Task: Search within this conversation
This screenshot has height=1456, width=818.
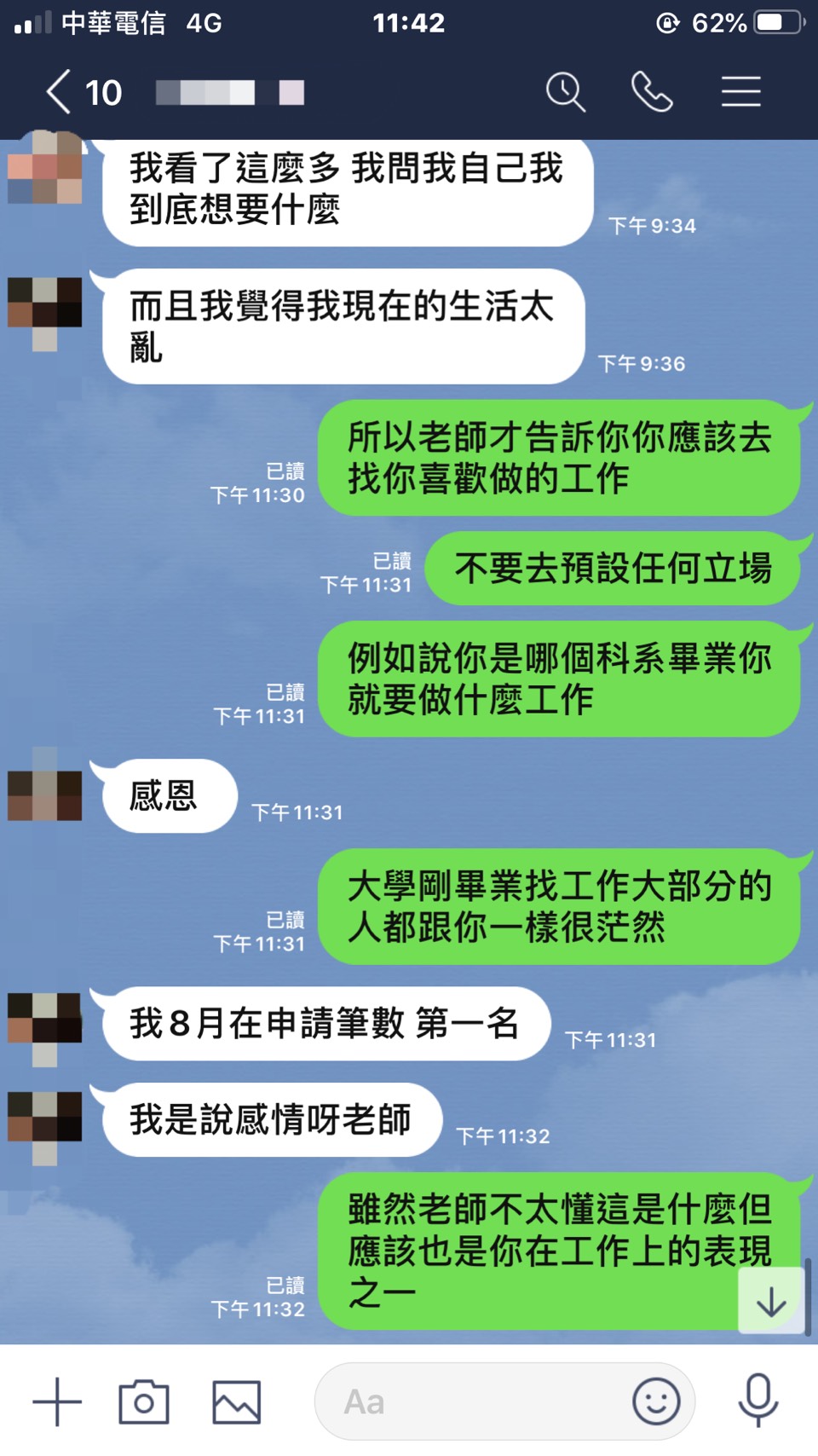Action: (565, 92)
